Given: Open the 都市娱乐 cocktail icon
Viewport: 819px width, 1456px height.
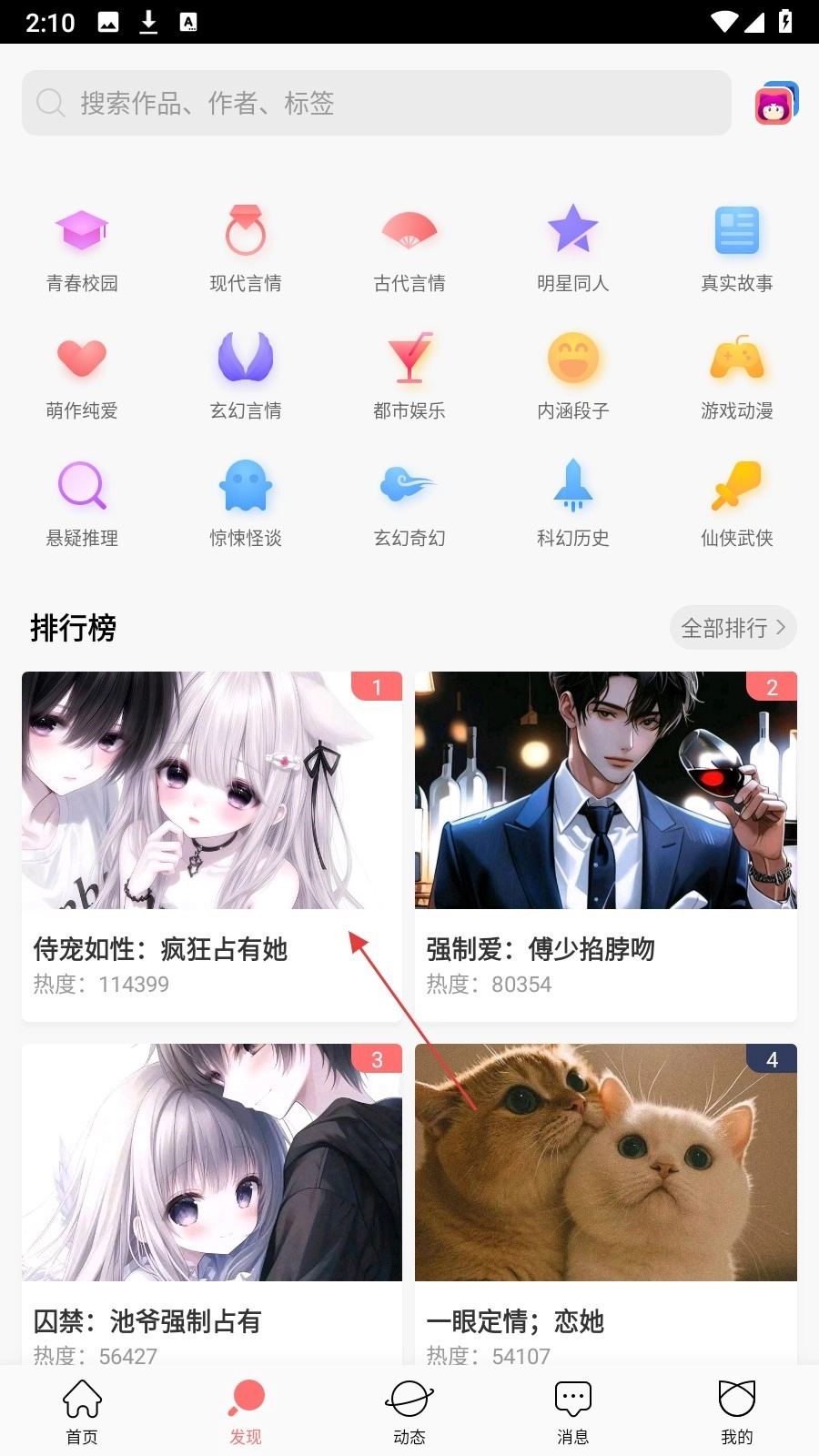Looking at the screenshot, I should [409, 373].
